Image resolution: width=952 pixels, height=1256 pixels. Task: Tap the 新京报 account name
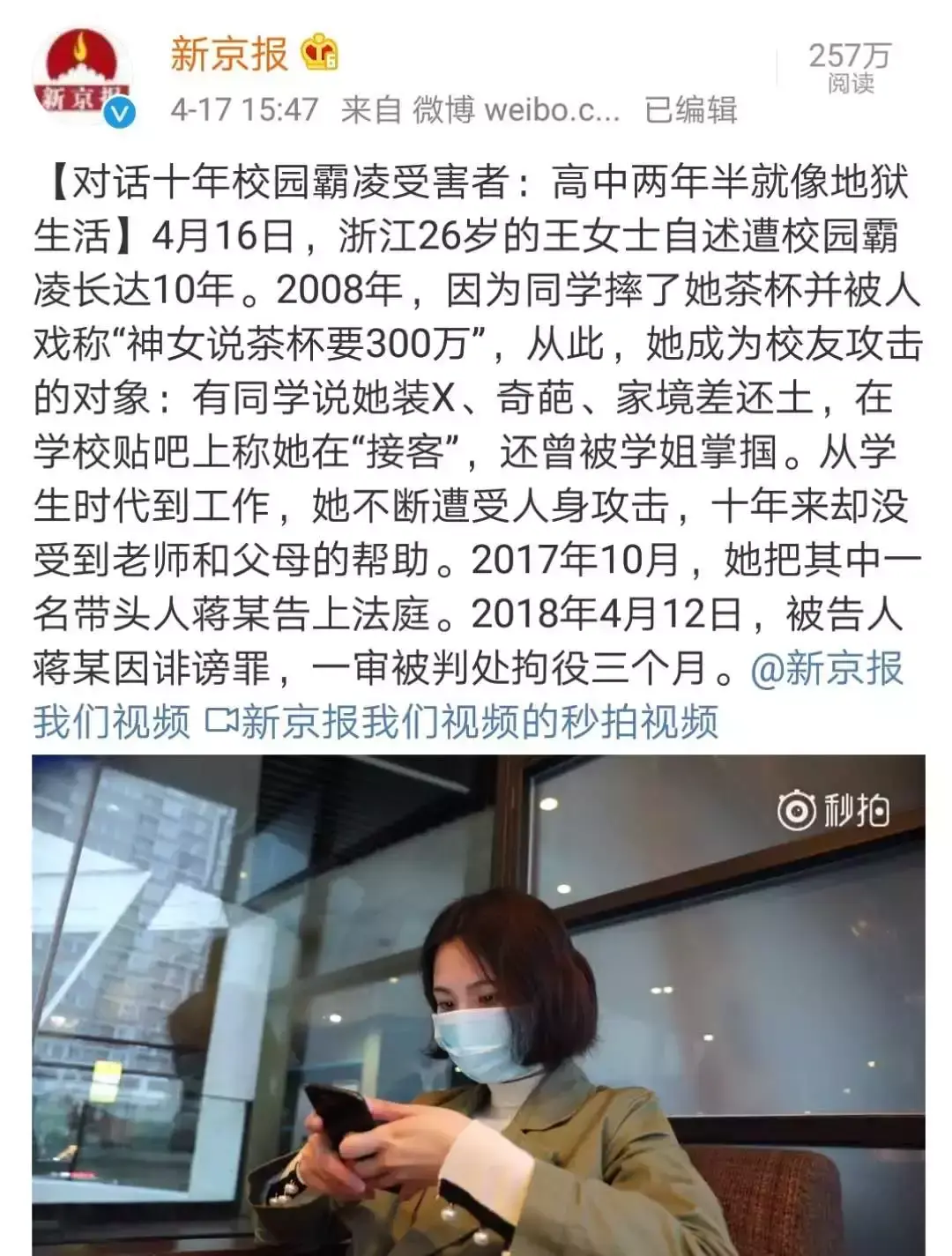[x=229, y=55]
